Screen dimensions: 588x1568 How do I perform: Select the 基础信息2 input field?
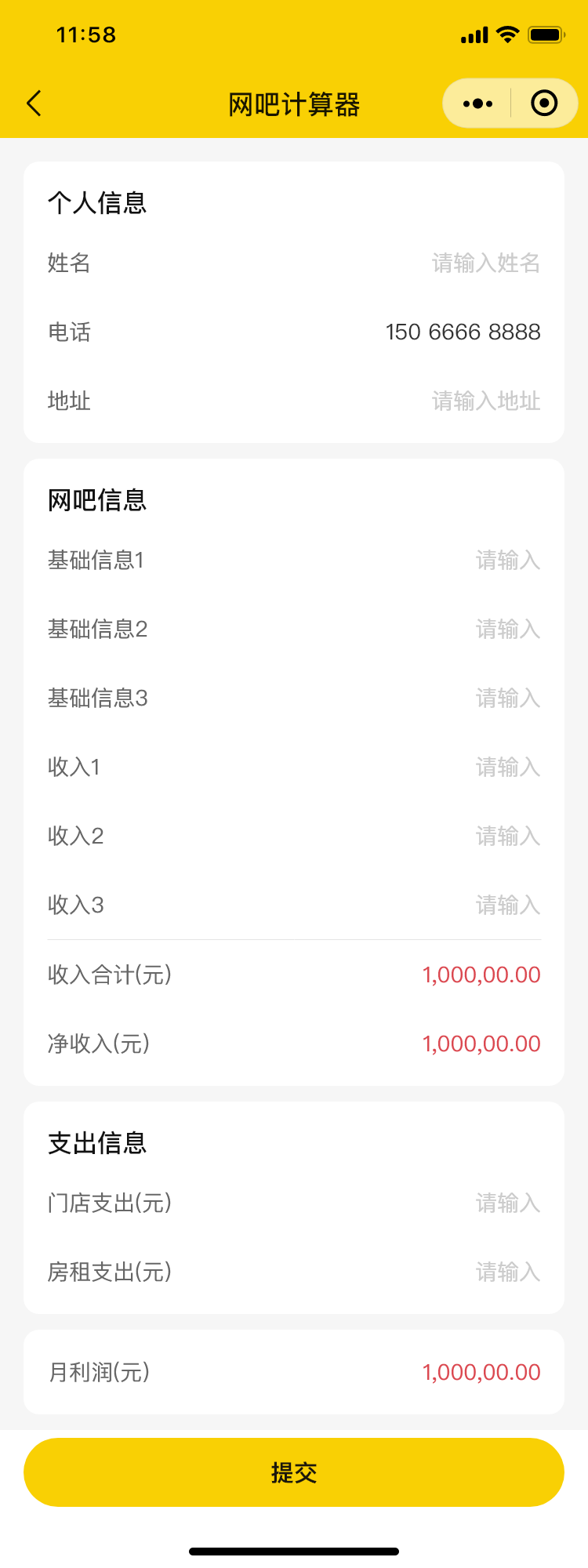(x=507, y=630)
